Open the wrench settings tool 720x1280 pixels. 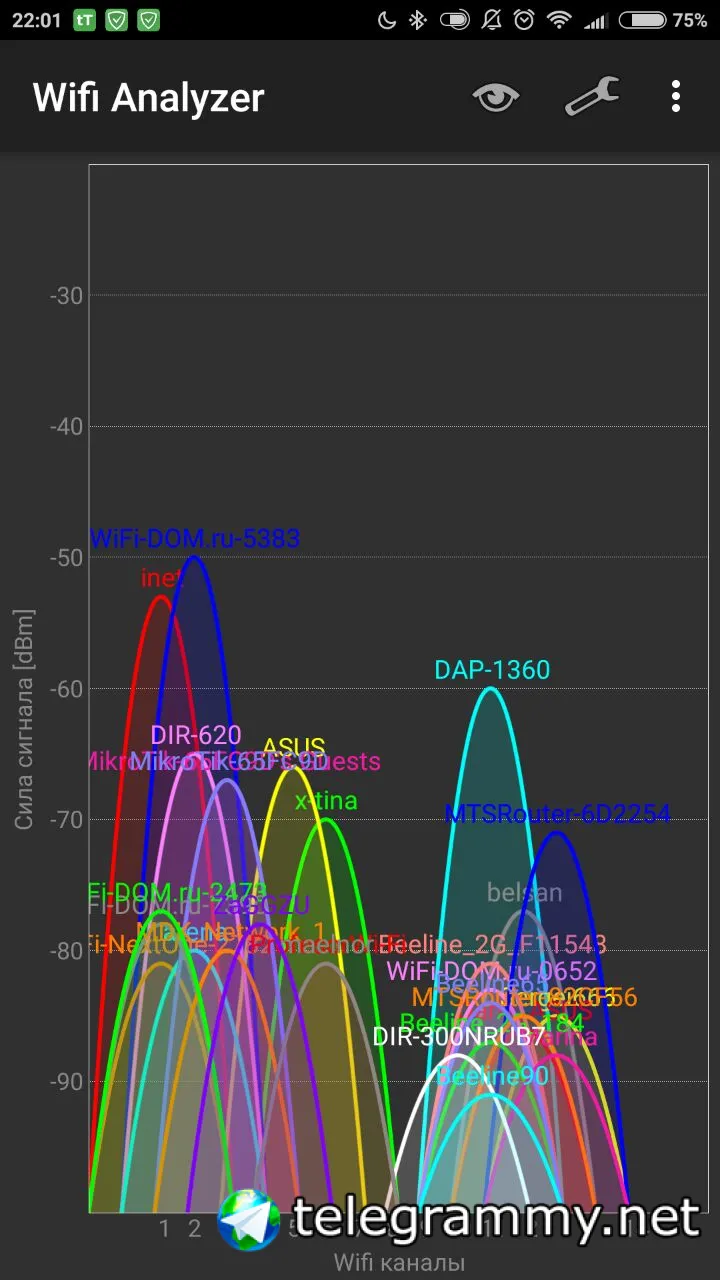point(591,97)
